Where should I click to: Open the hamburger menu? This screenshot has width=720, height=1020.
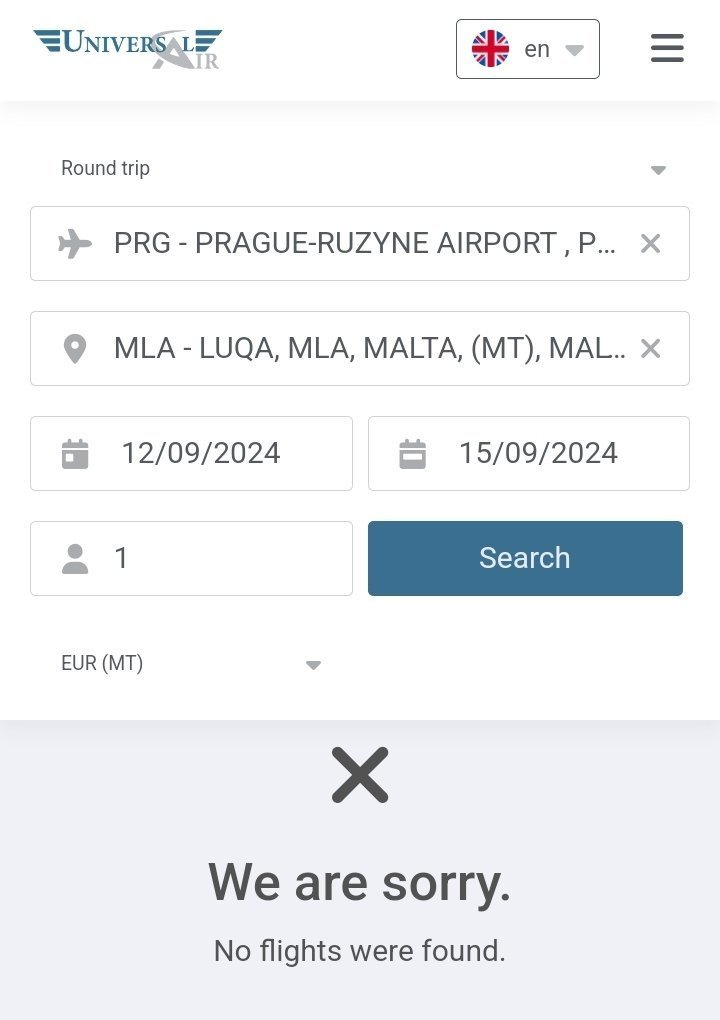click(x=667, y=48)
